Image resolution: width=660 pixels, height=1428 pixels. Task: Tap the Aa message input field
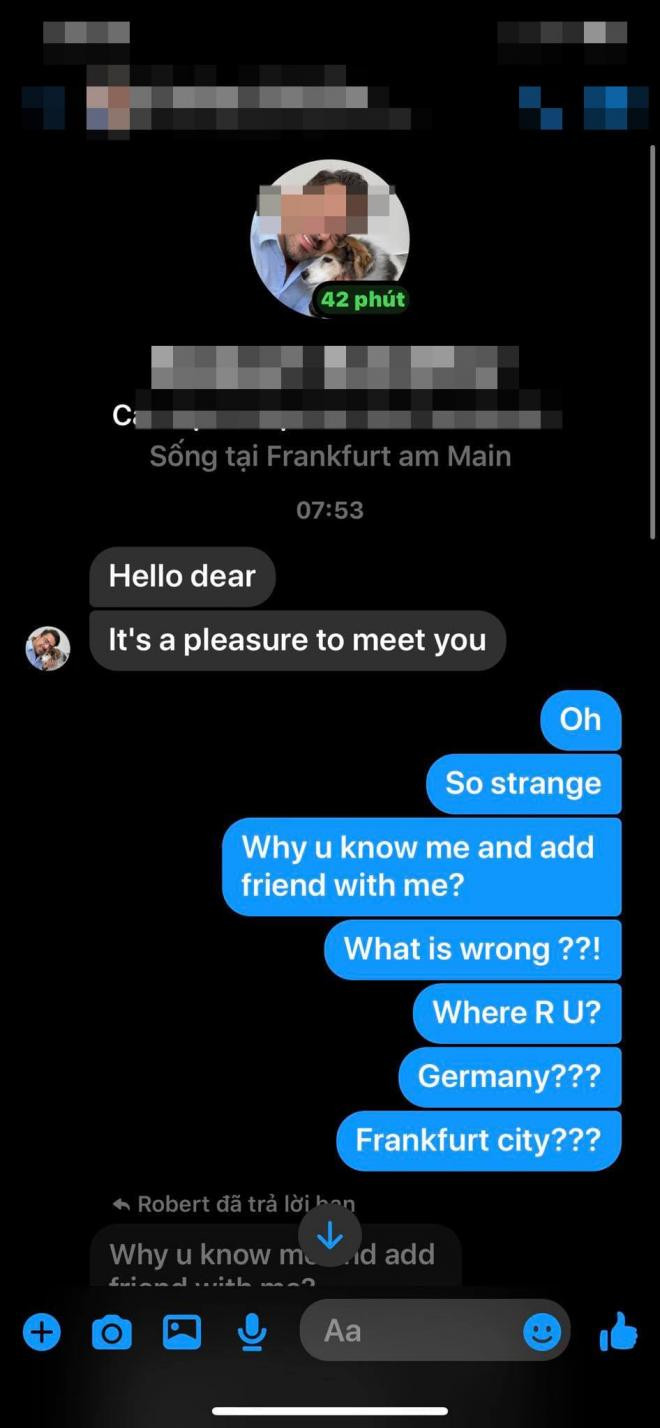click(x=435, y=1331)
